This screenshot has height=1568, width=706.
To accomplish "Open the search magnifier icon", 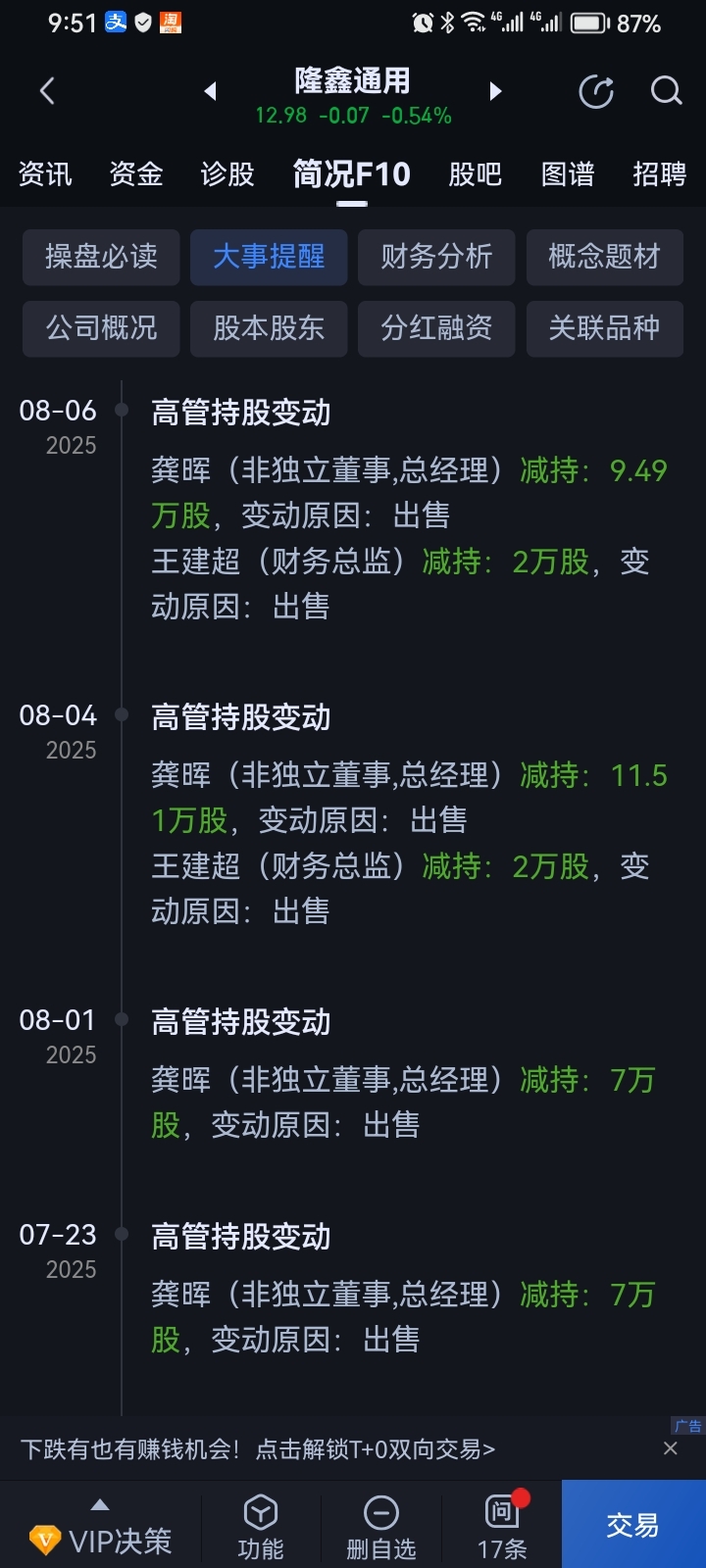I will 667,91.
